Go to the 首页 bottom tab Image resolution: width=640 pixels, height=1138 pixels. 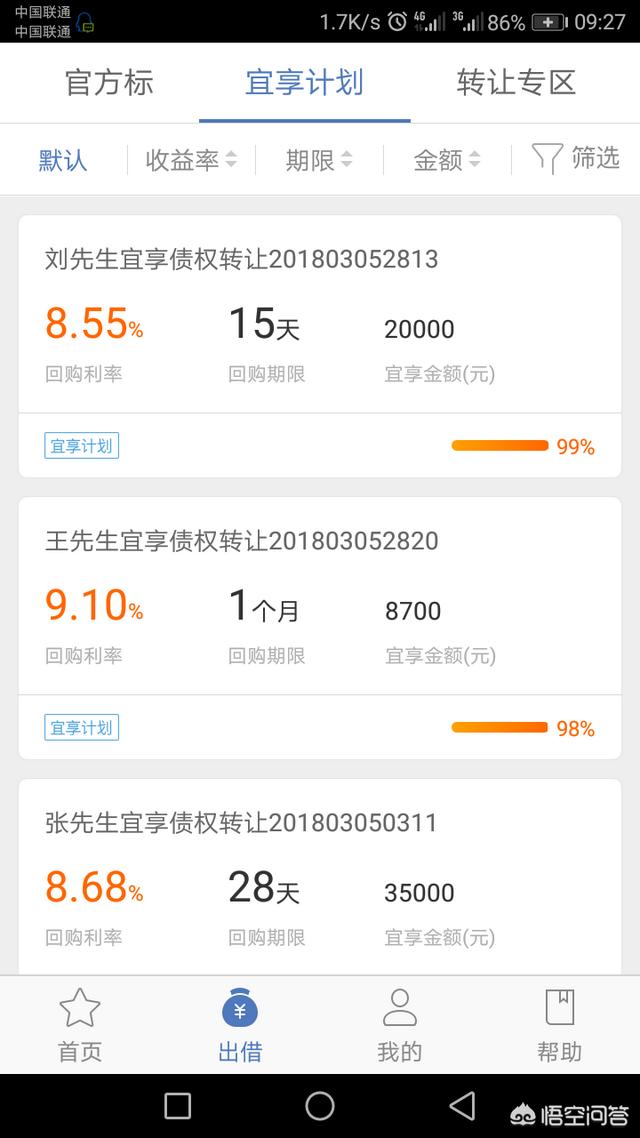80,1026
